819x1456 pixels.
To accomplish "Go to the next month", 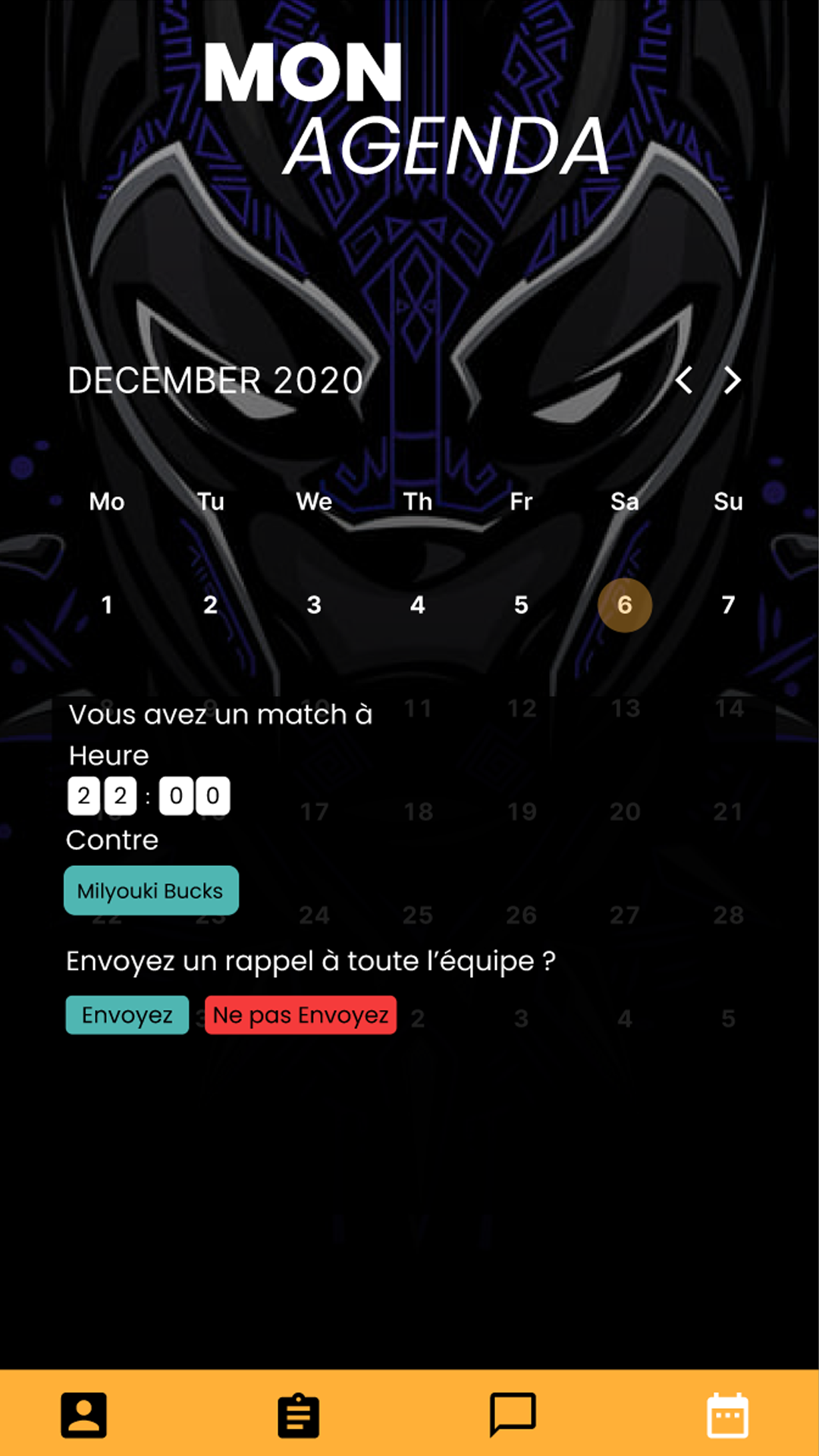I will (732, 380).
